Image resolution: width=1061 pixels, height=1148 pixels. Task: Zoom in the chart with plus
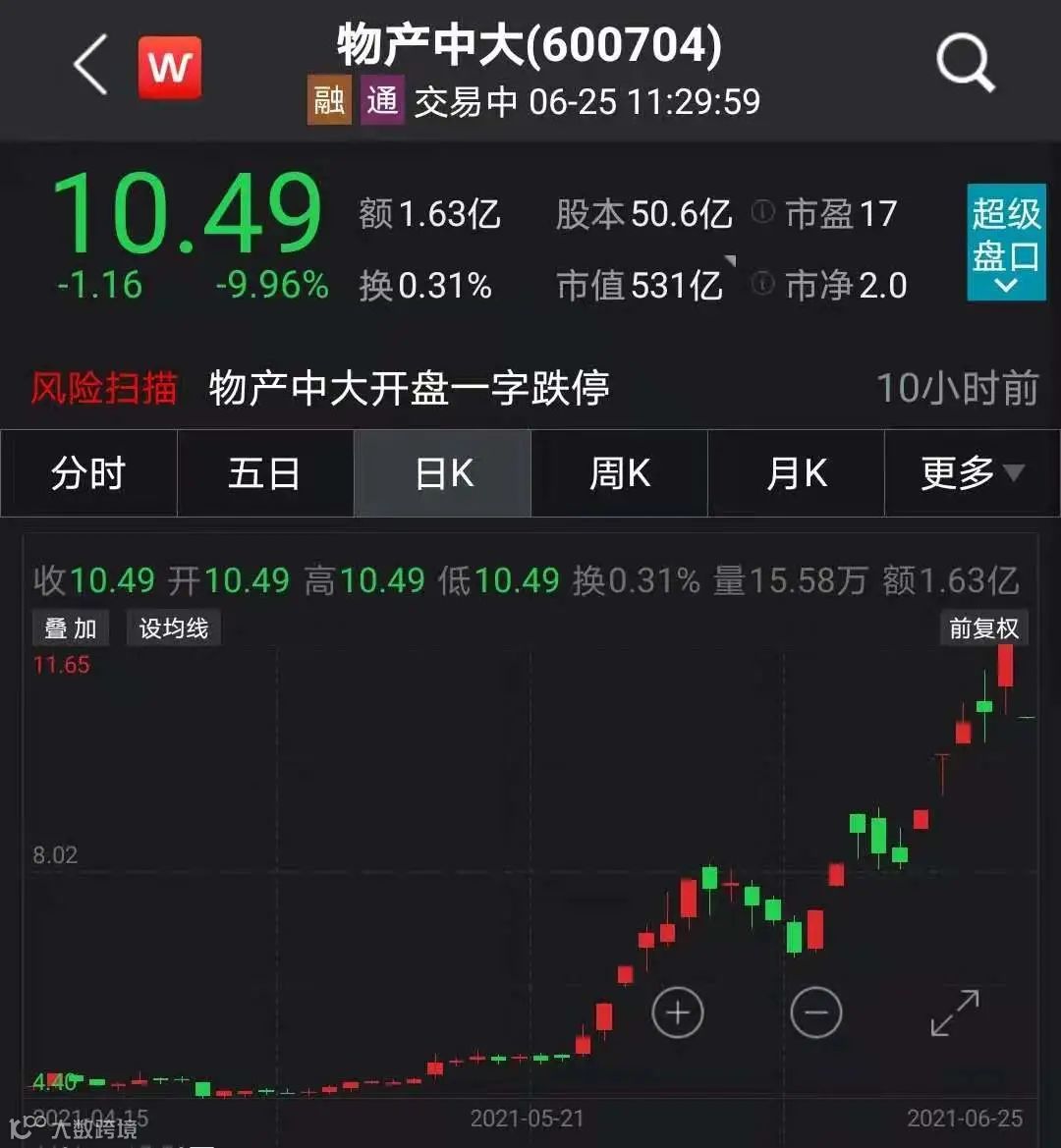[678, 1011]
